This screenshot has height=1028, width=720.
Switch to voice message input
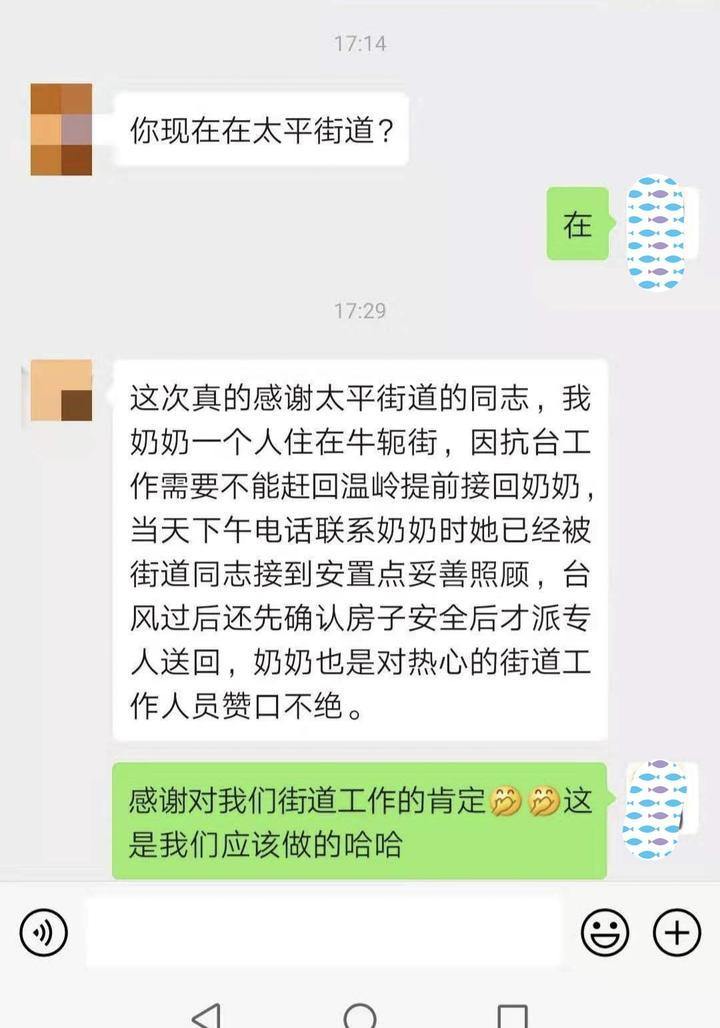[x=43, y=933]
